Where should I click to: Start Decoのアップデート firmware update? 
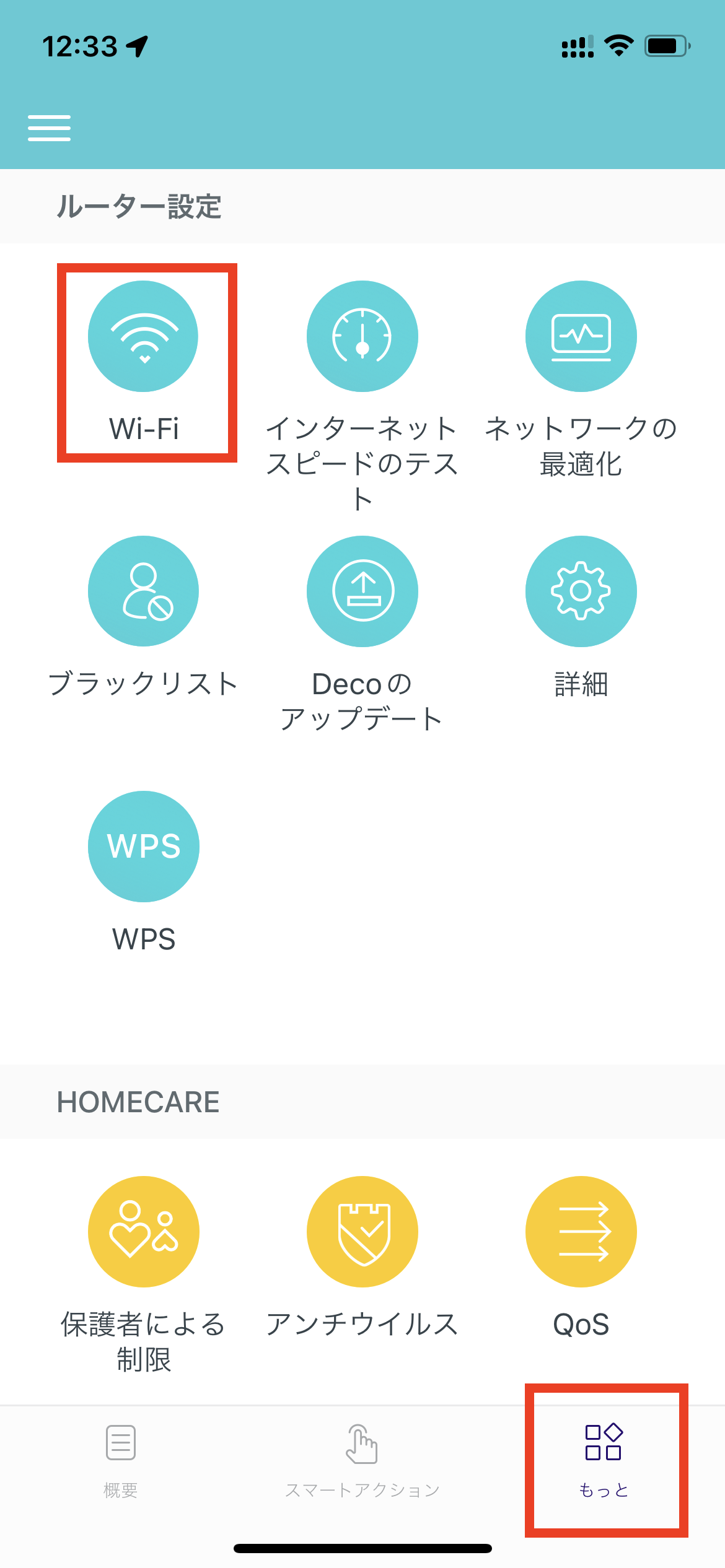[x=362, y=591]
